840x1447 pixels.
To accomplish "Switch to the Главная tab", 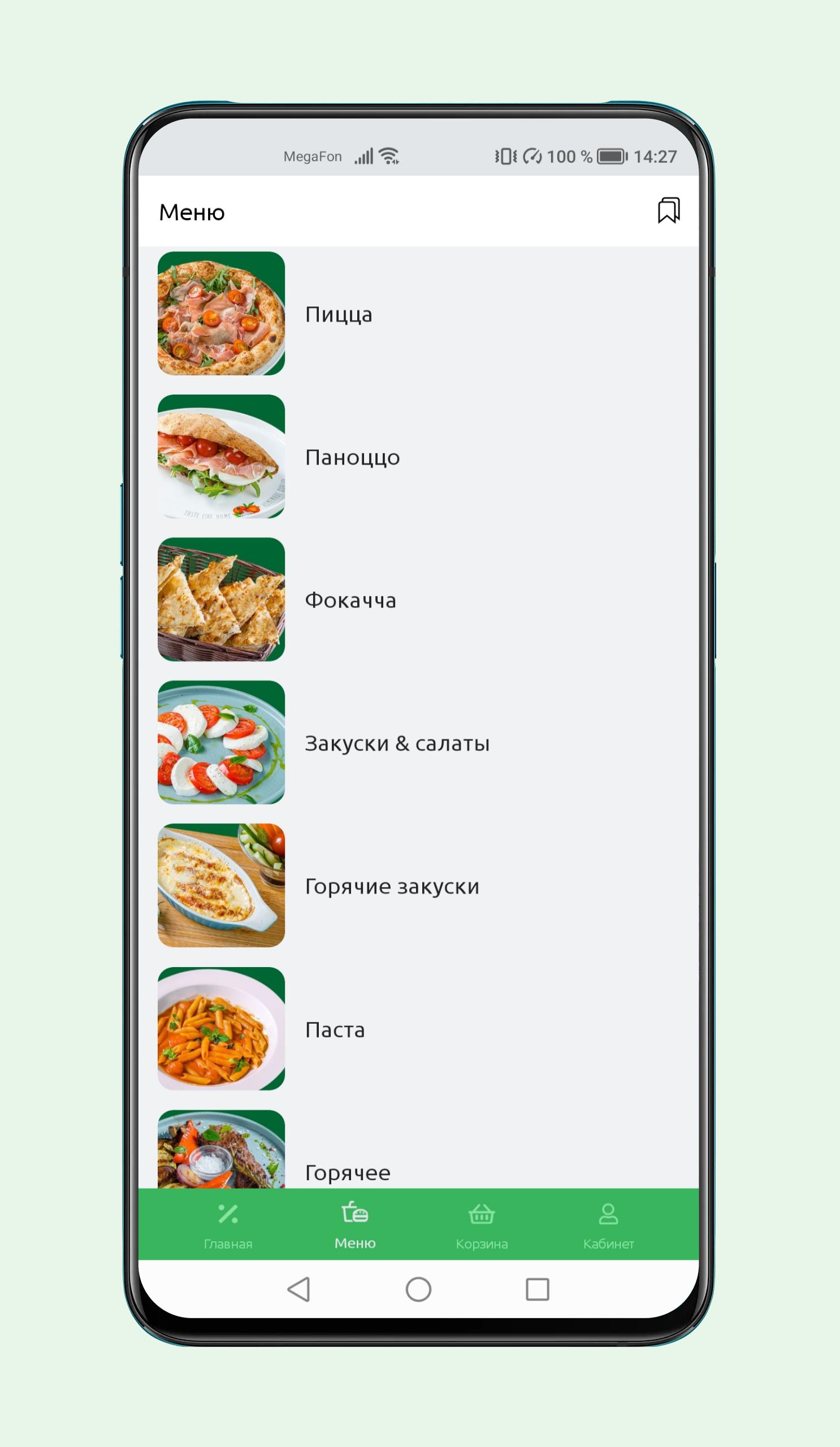I will click(228, 1226).
